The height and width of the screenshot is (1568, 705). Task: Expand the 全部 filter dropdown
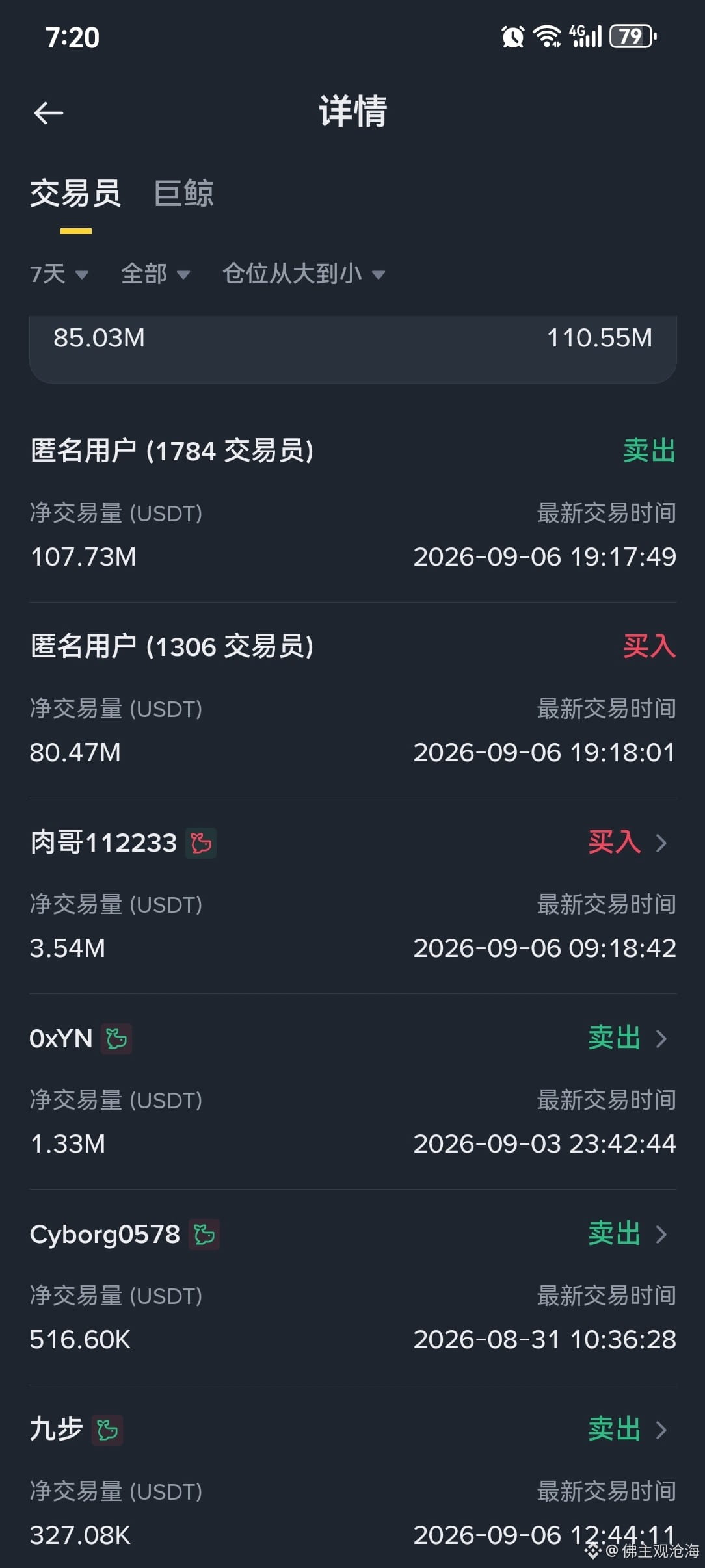click(x=155, y=274)
